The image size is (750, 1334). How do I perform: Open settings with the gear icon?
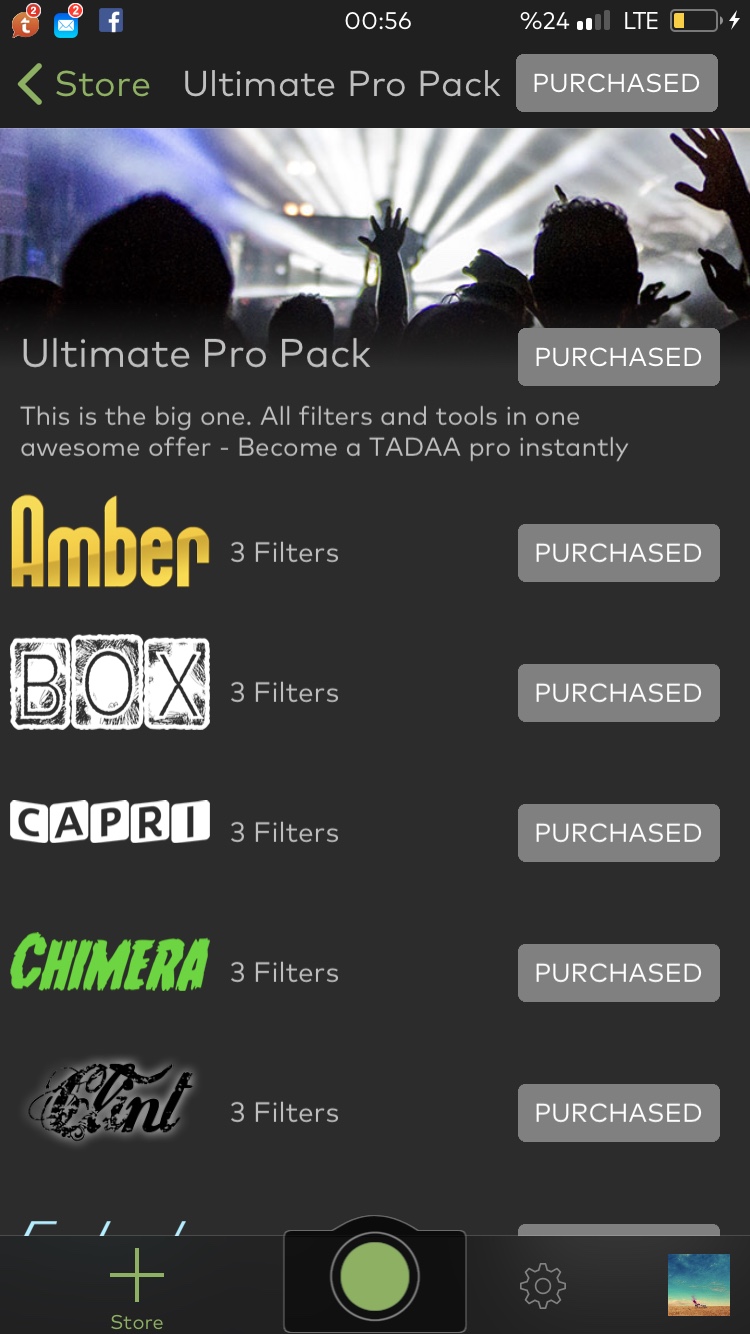(x=543, y=1285)
